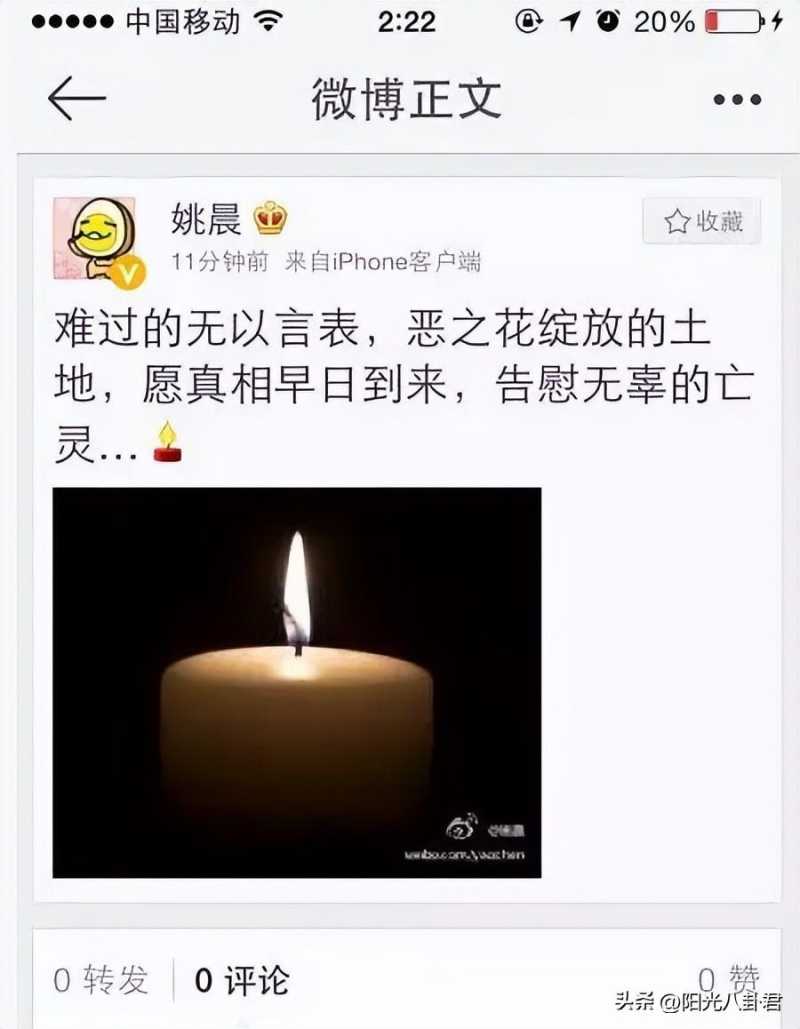Go back with the arrow icon
This screenshot has height=1029, width=800.
coord(76,98)
